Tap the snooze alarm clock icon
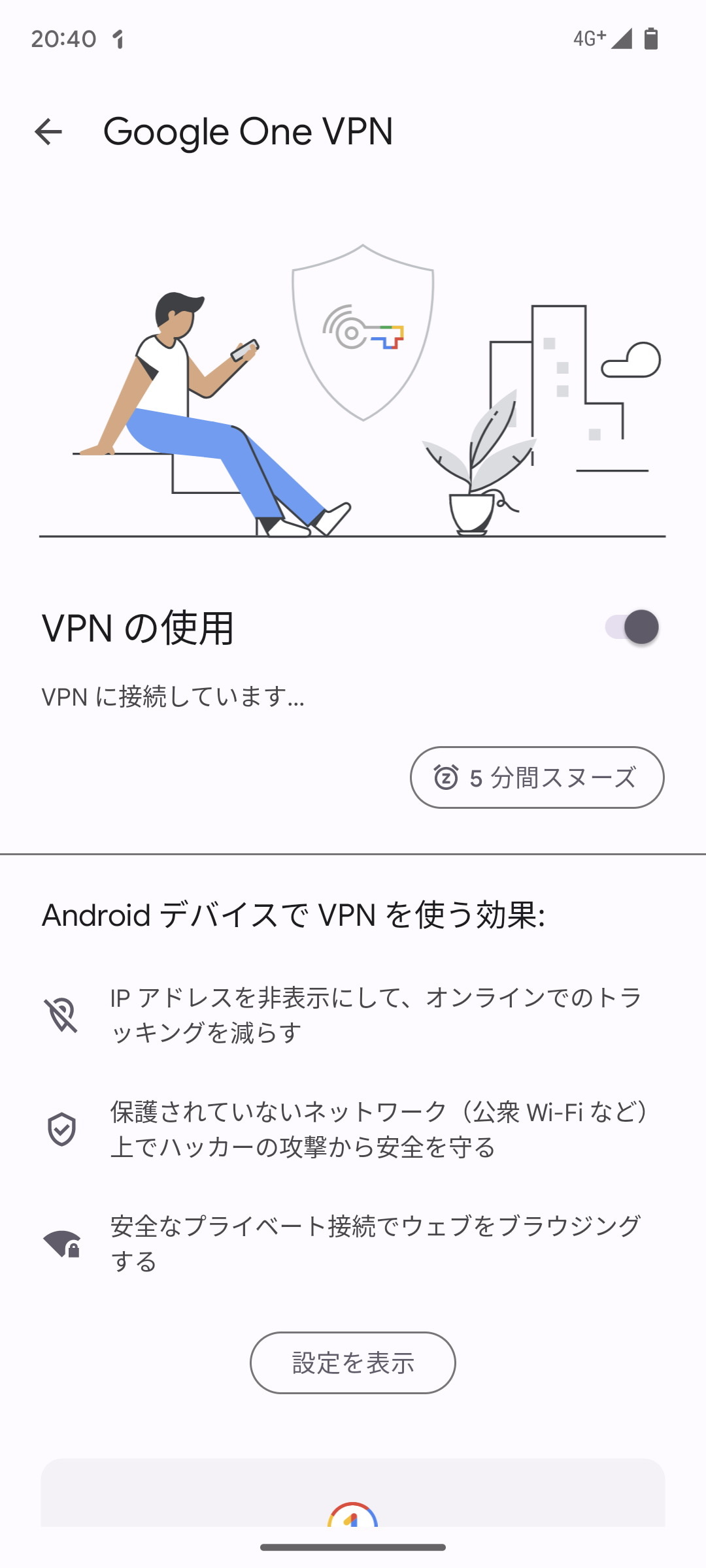Viewport: 706px width, 1568px height. click(x=448, y=777)
